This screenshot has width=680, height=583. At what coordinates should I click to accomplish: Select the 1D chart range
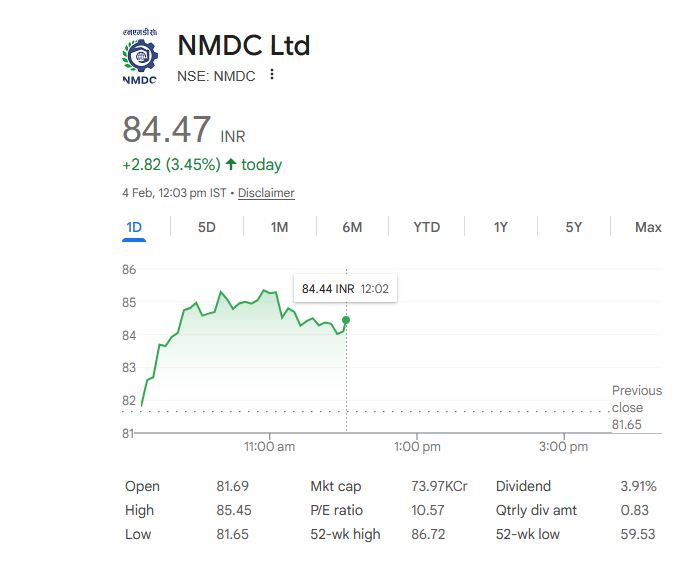[x=134, y=227]
